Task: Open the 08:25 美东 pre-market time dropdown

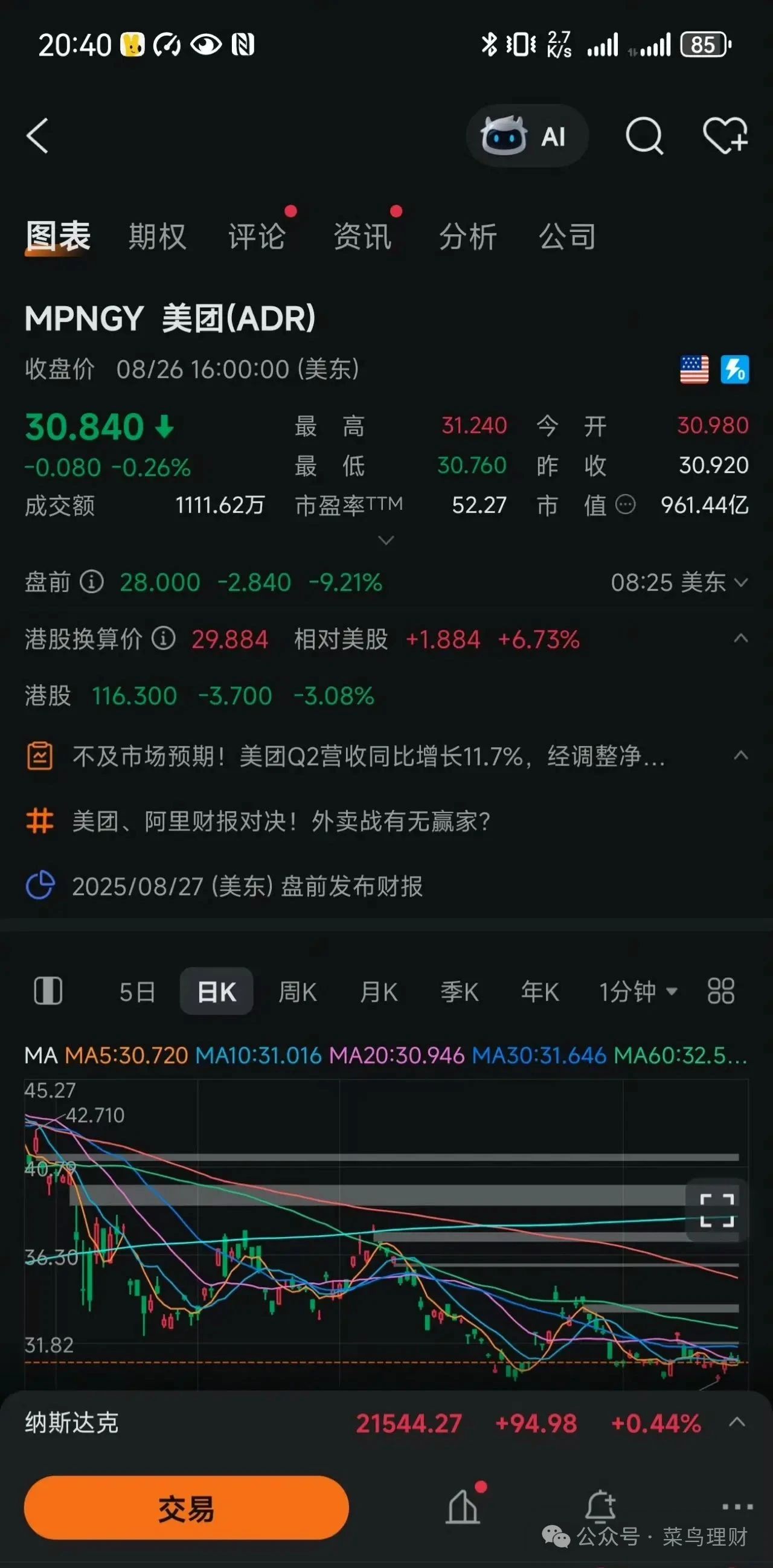Action: 679,582
